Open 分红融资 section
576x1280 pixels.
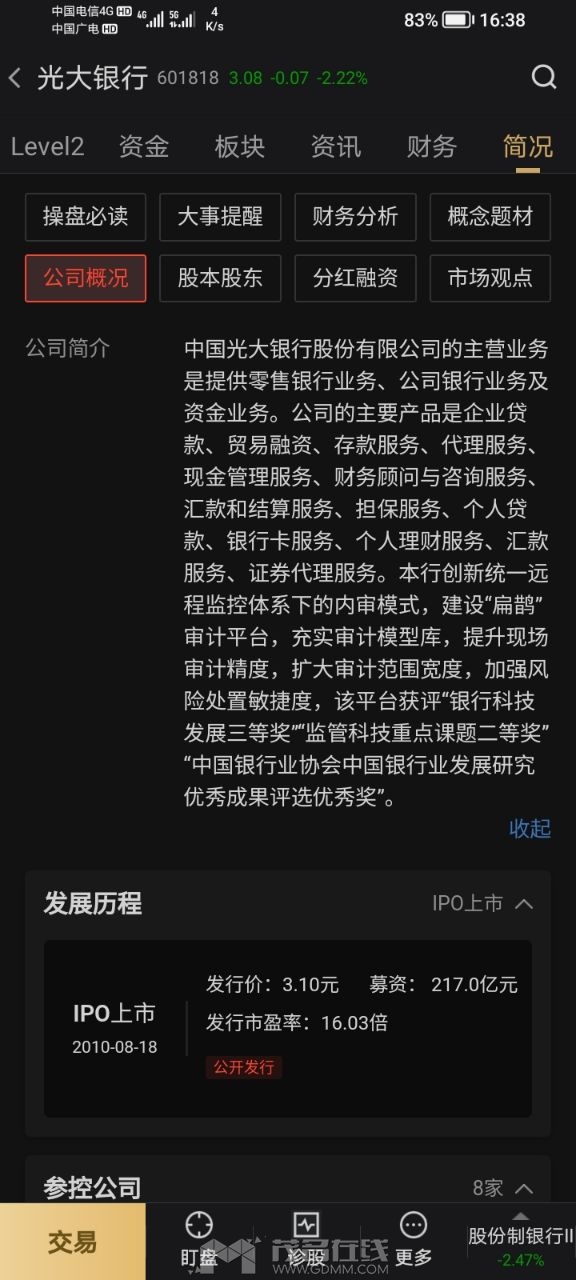355,278
